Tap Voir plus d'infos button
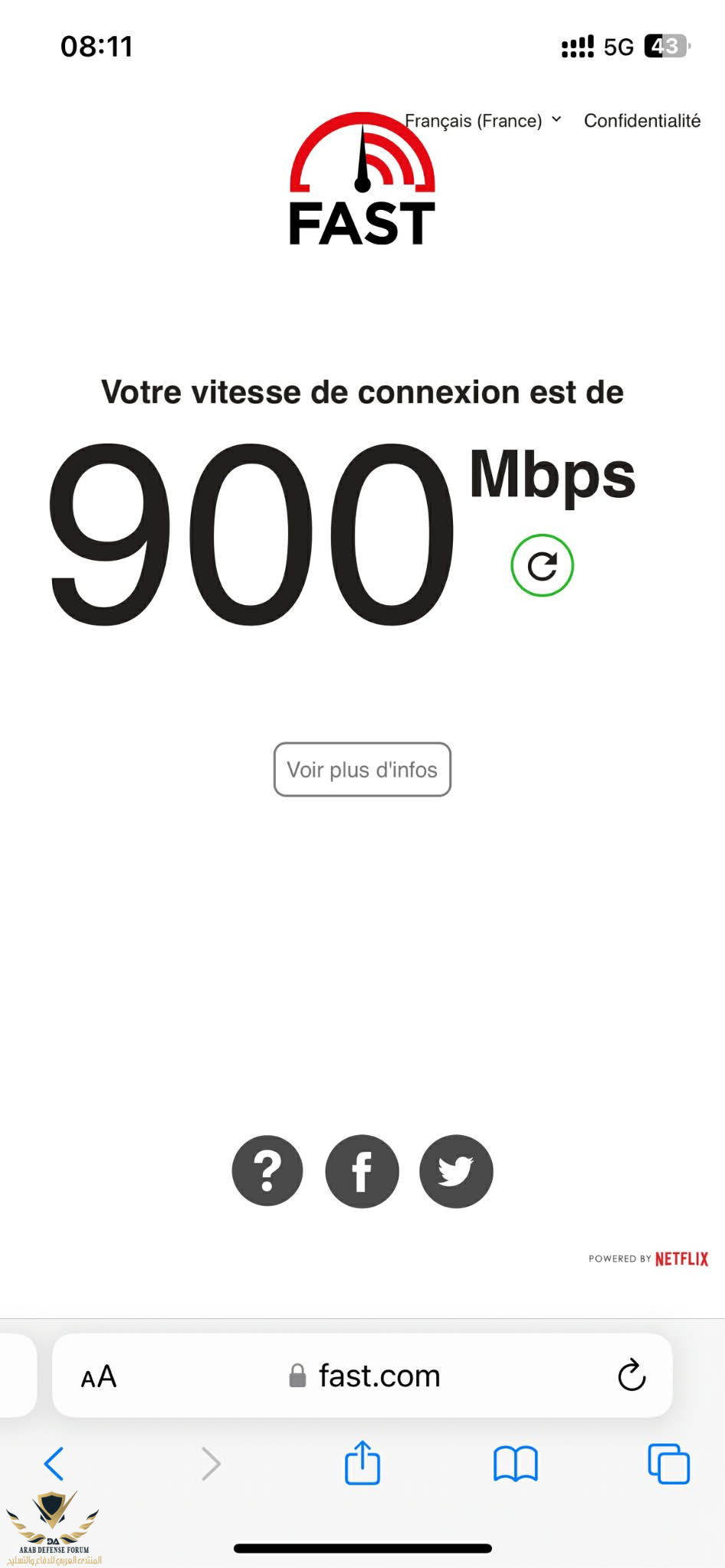Image resolution: width=725 pixels, height=1568 pixels. point(362,769)
